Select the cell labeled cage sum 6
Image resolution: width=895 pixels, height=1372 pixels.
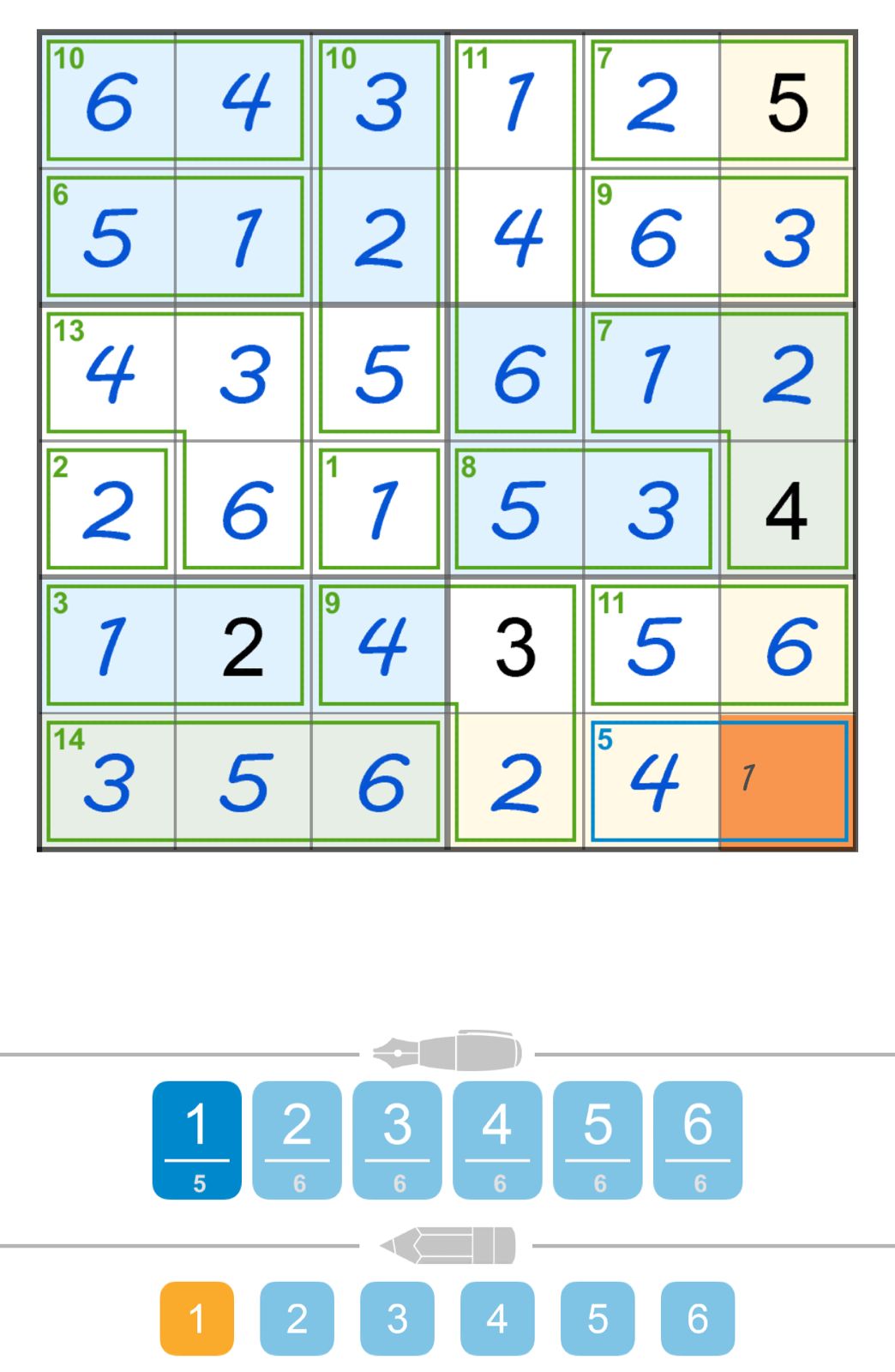point(108,237)
